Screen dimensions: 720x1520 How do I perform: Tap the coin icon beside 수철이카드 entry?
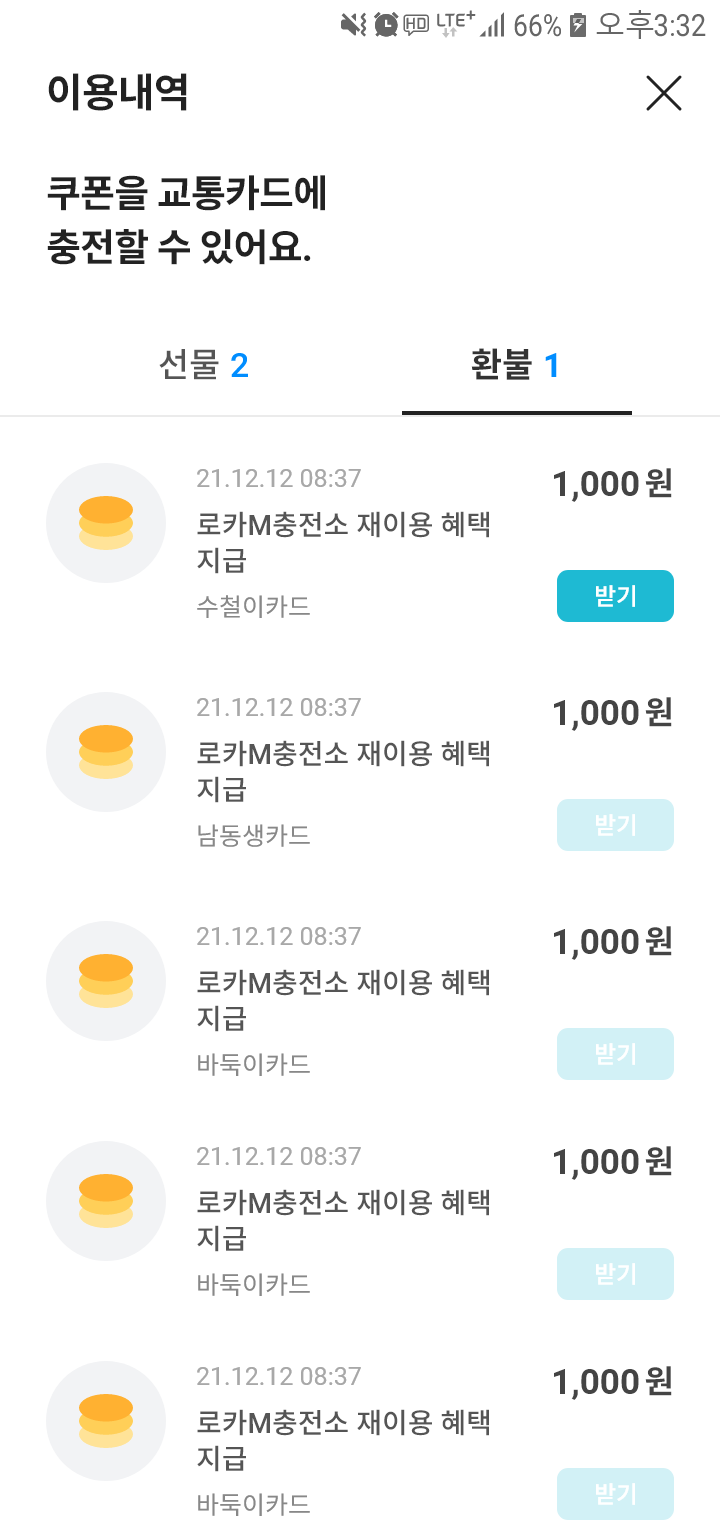pos(106,522)
